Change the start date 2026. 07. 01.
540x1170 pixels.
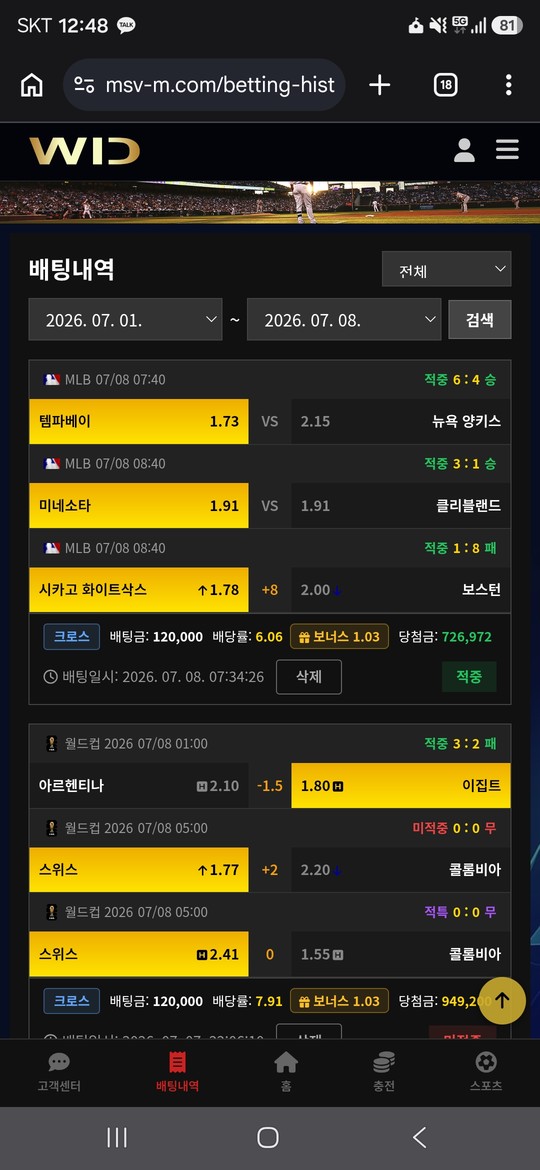point(125,319)
